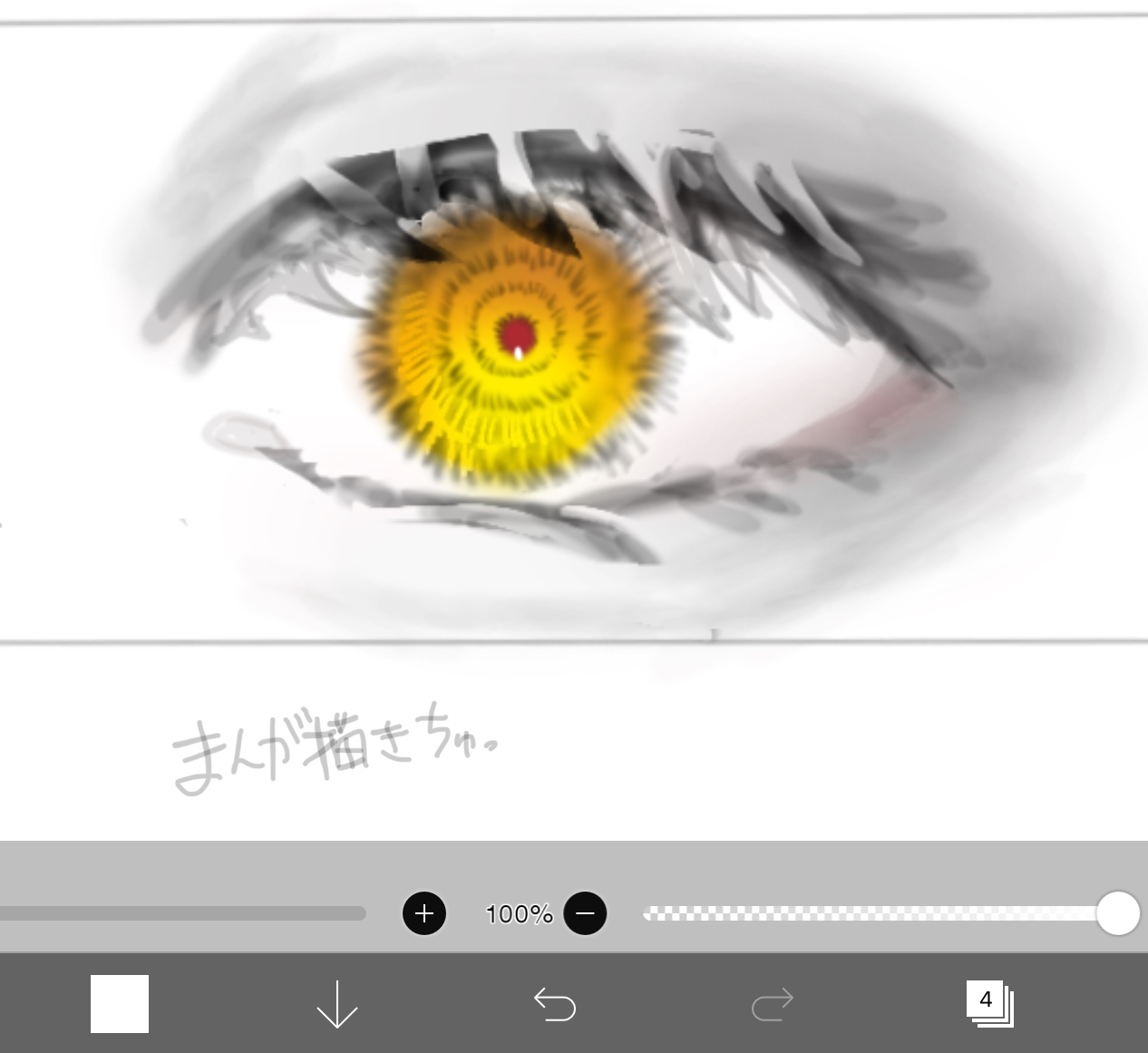Redo the last undone stroke
The width and height of the screenshot is (1148, 1053).
772,1004
